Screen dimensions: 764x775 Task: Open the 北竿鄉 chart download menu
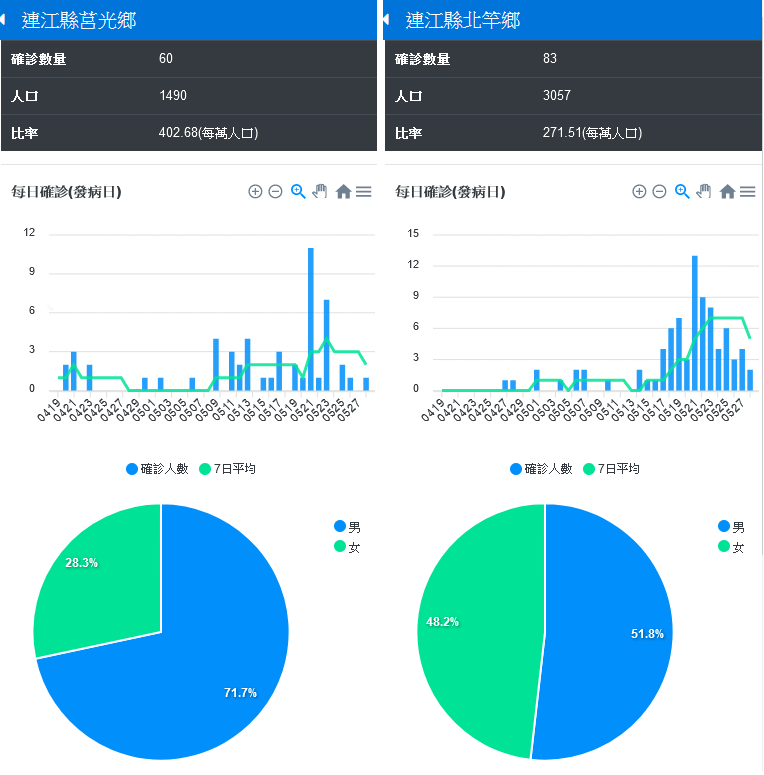coord(748,192)
